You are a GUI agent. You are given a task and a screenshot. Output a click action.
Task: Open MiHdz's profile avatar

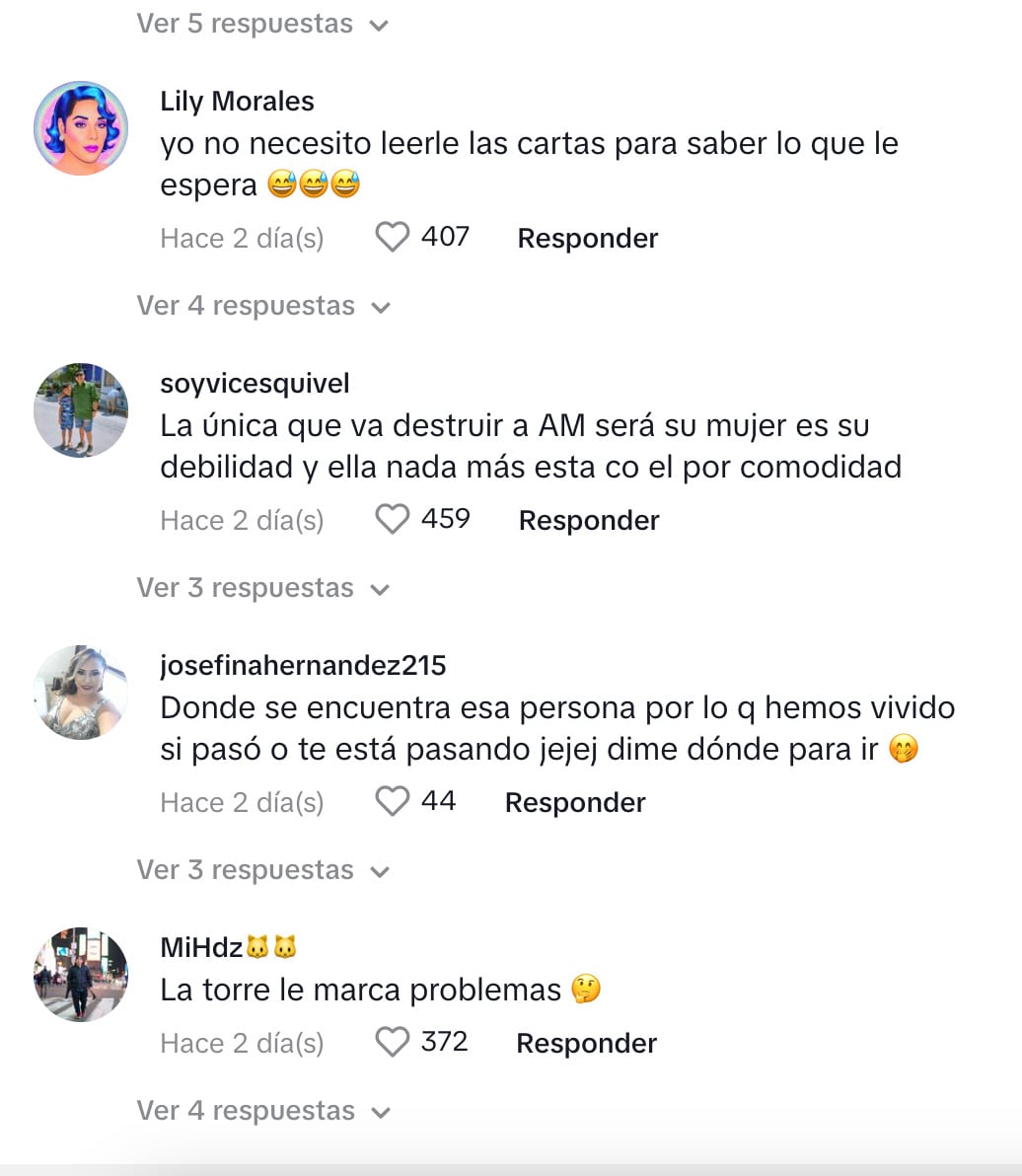(81, 975)
